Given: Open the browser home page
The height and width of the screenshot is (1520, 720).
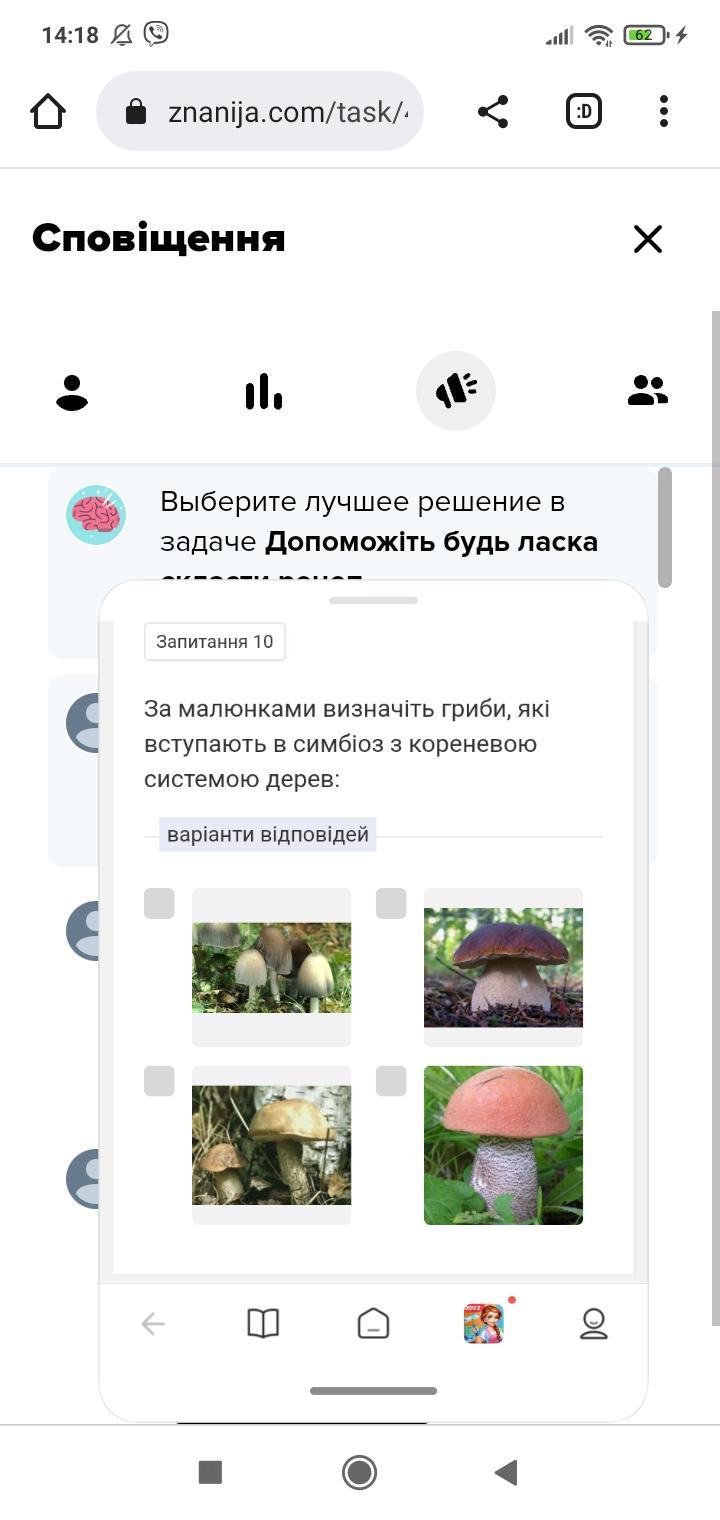Looking at the screenshot, I should pyautogui.click(x=48, y=111).
